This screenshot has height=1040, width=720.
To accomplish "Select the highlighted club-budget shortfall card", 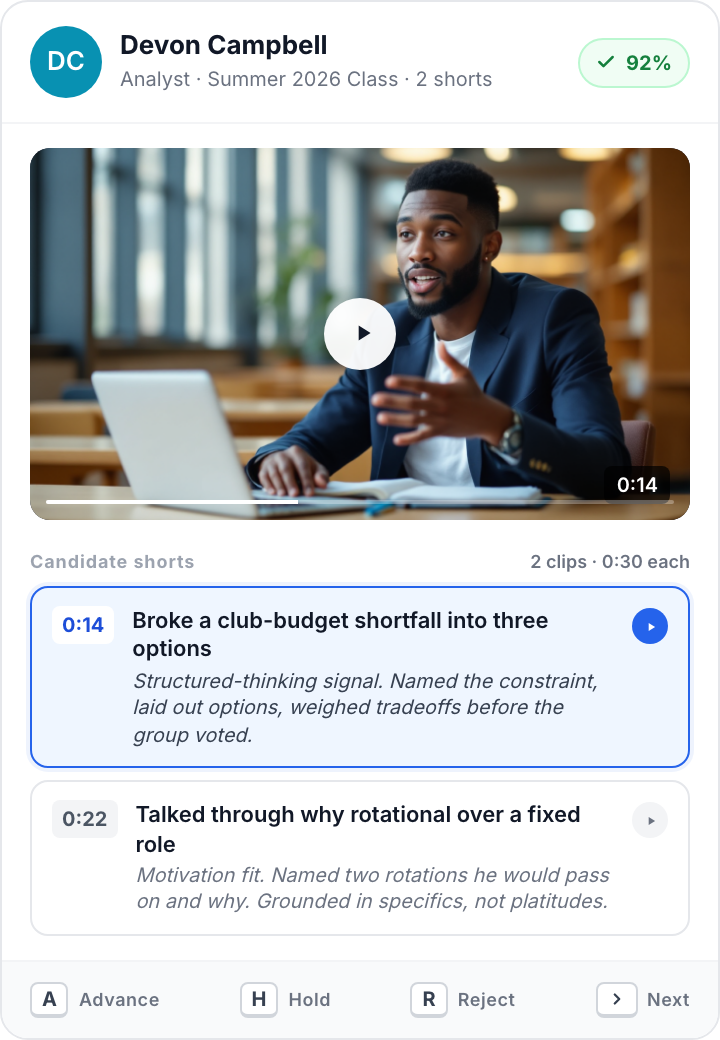I will [x=360, y=676].
